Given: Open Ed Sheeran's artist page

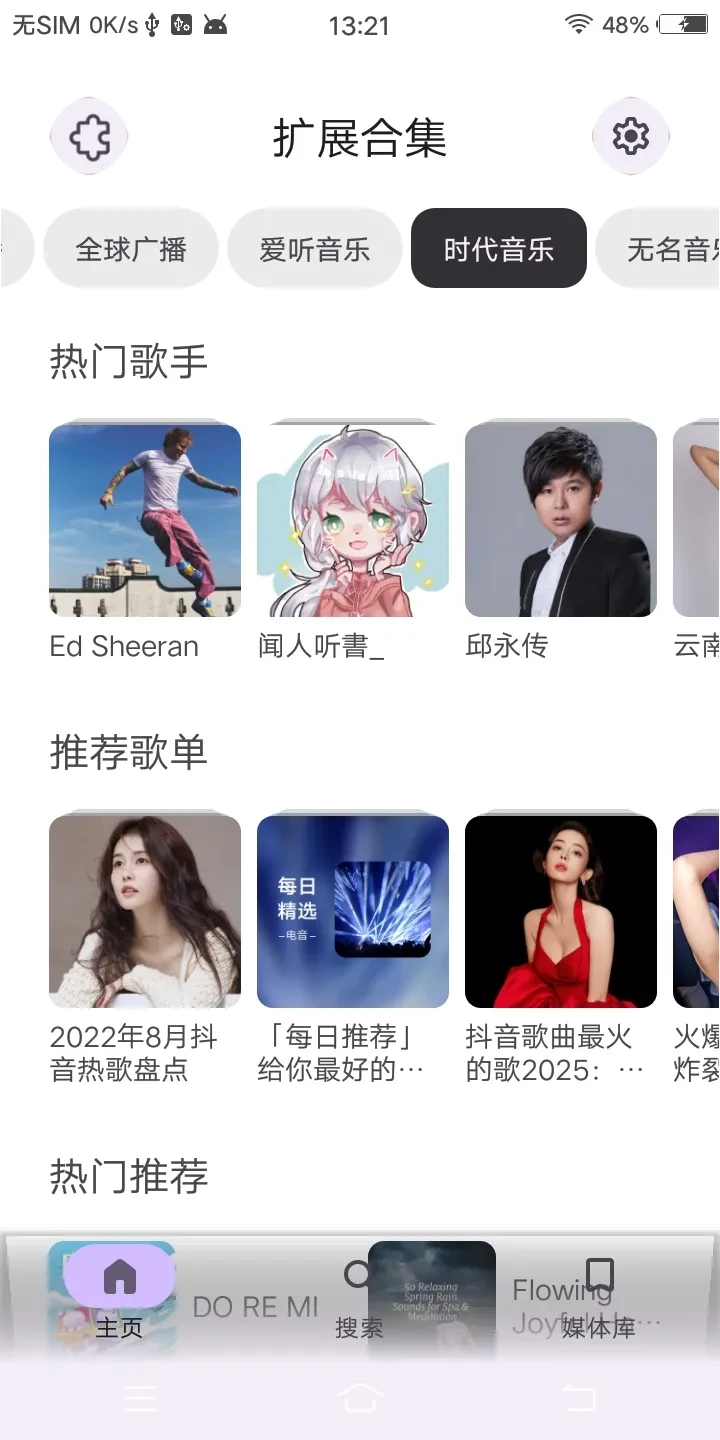Looking at the screenshot, I should pyautogui.click(x=144, y=519).
